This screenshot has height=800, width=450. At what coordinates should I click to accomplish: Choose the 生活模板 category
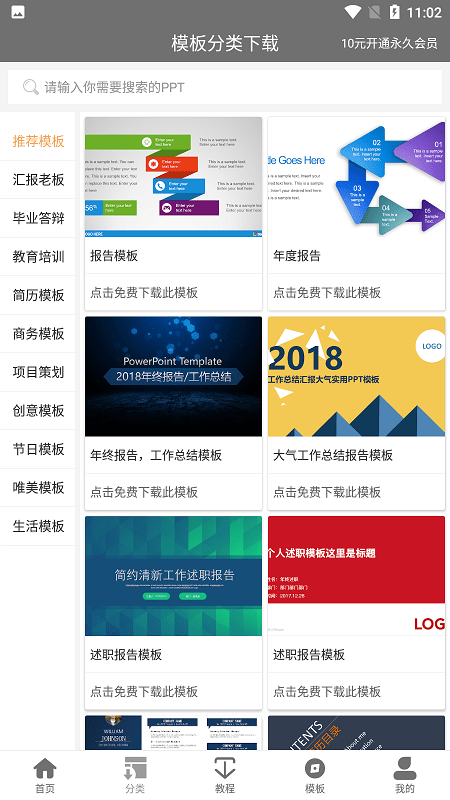coord(38,526)
